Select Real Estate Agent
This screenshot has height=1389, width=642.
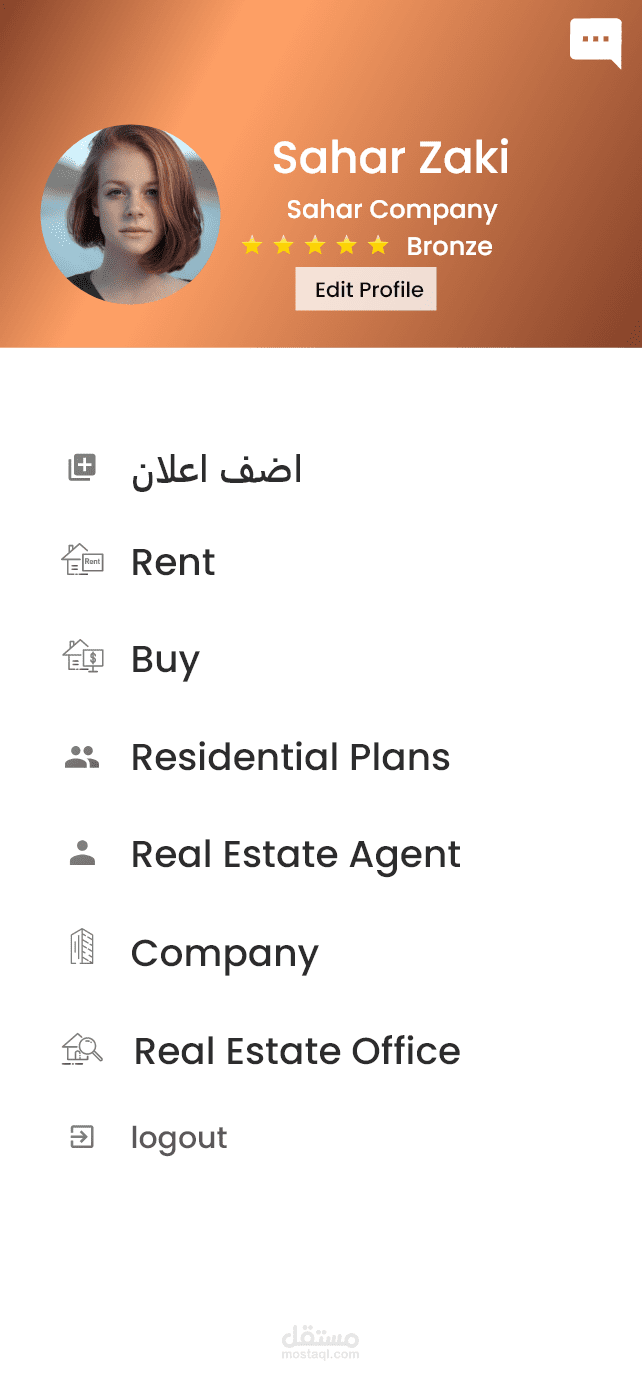(x=295, y=854)
